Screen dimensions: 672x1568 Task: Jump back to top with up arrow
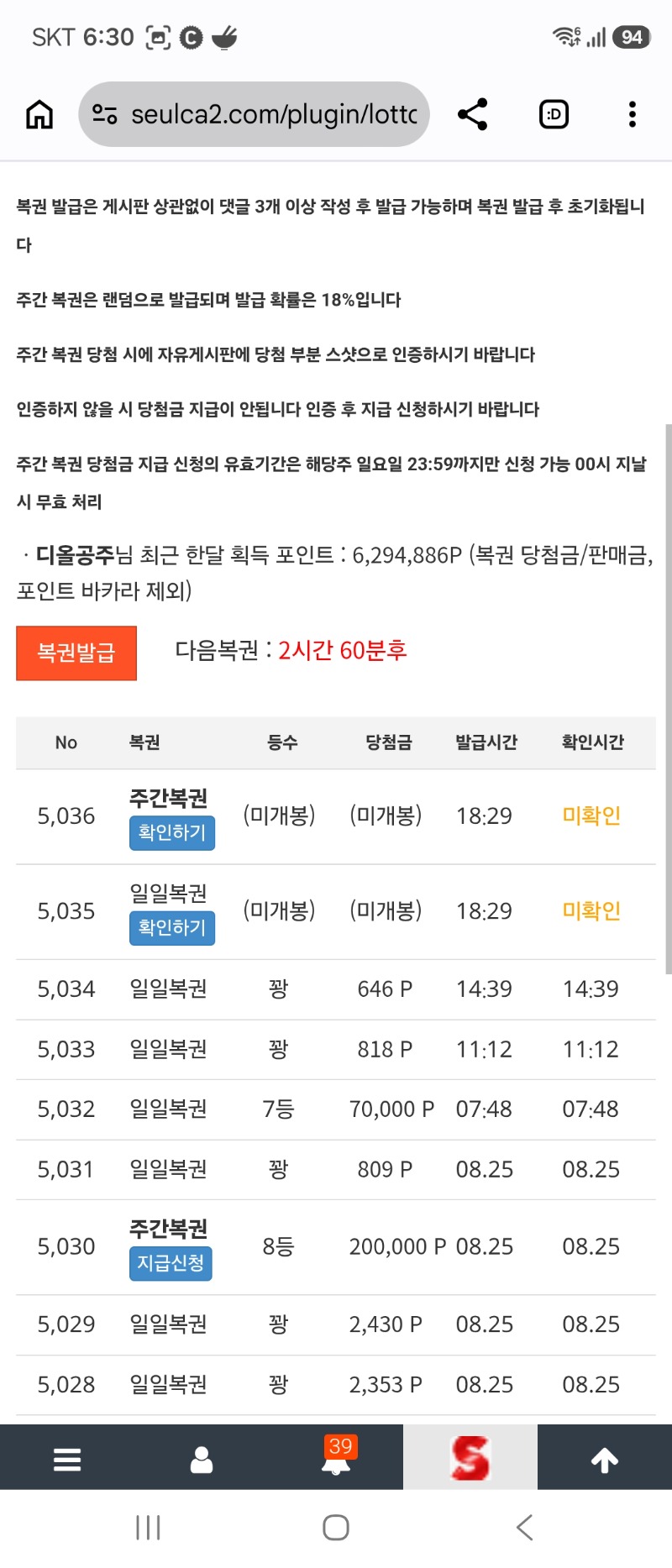tap(605, 1460)
